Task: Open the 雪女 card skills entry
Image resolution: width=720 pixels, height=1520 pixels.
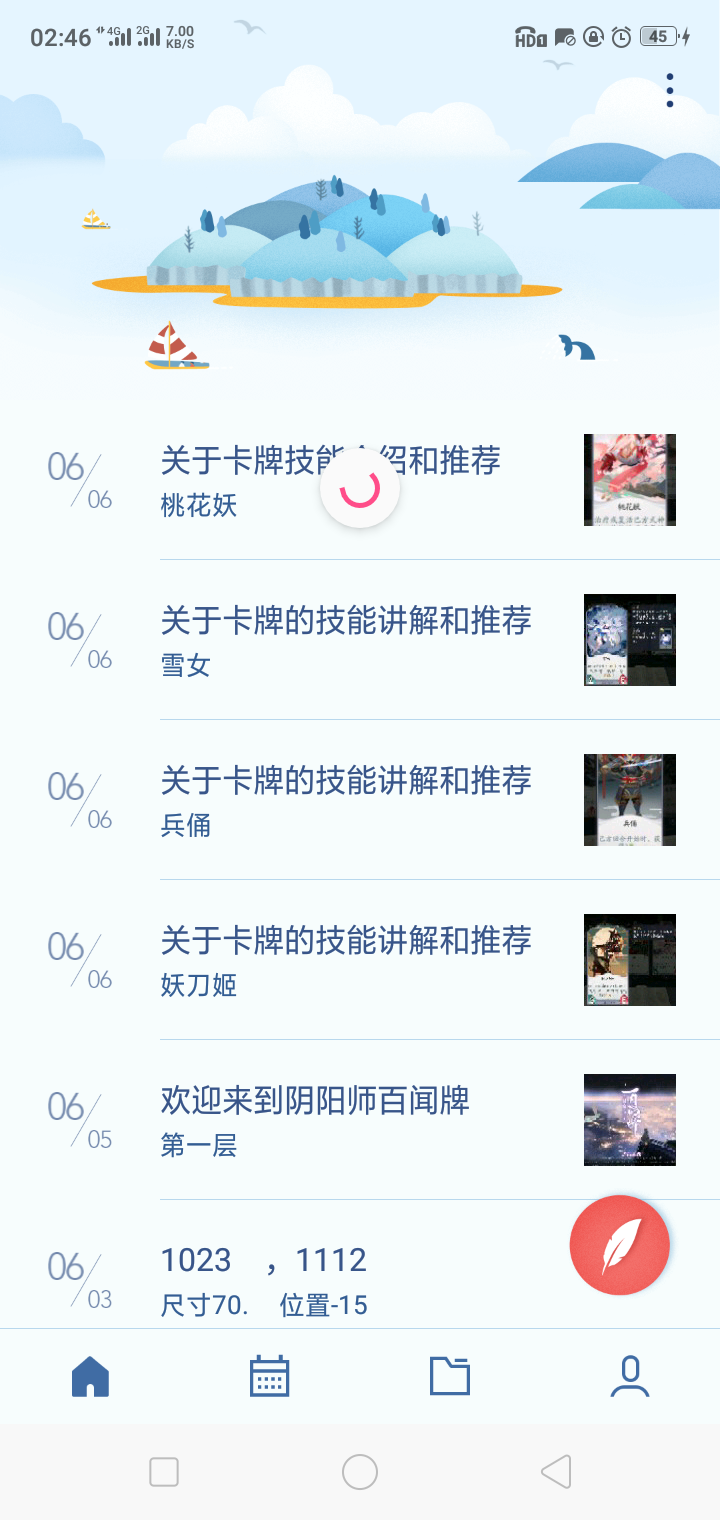Action: 360,640
